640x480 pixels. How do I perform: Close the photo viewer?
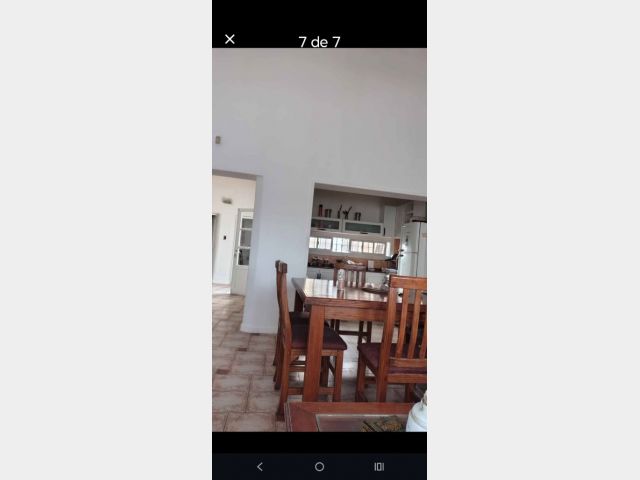pyautogui.click(x=230, y=39)
